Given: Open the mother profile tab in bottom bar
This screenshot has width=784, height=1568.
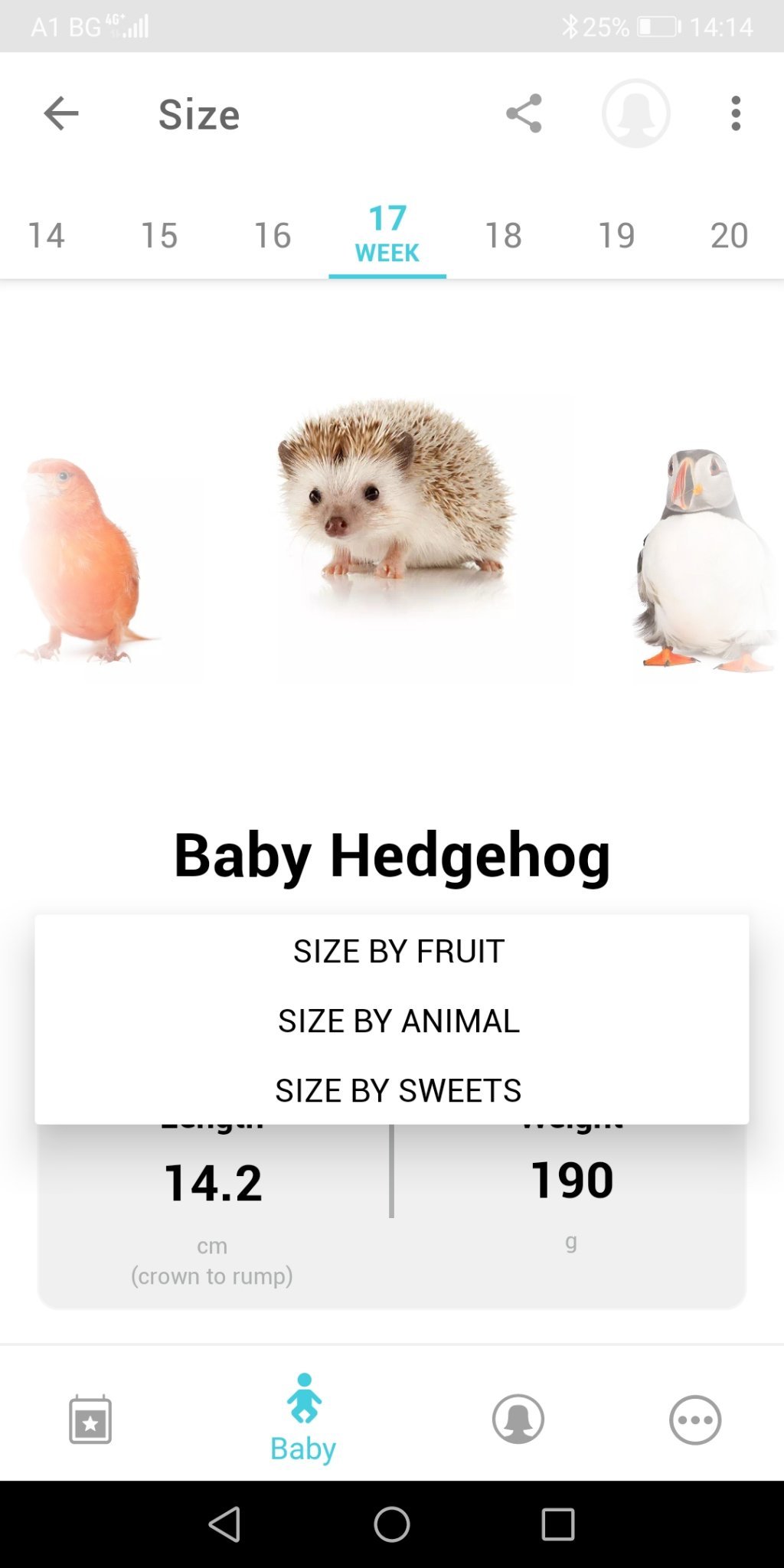Looking at the screenshot, I should 518,1419.
